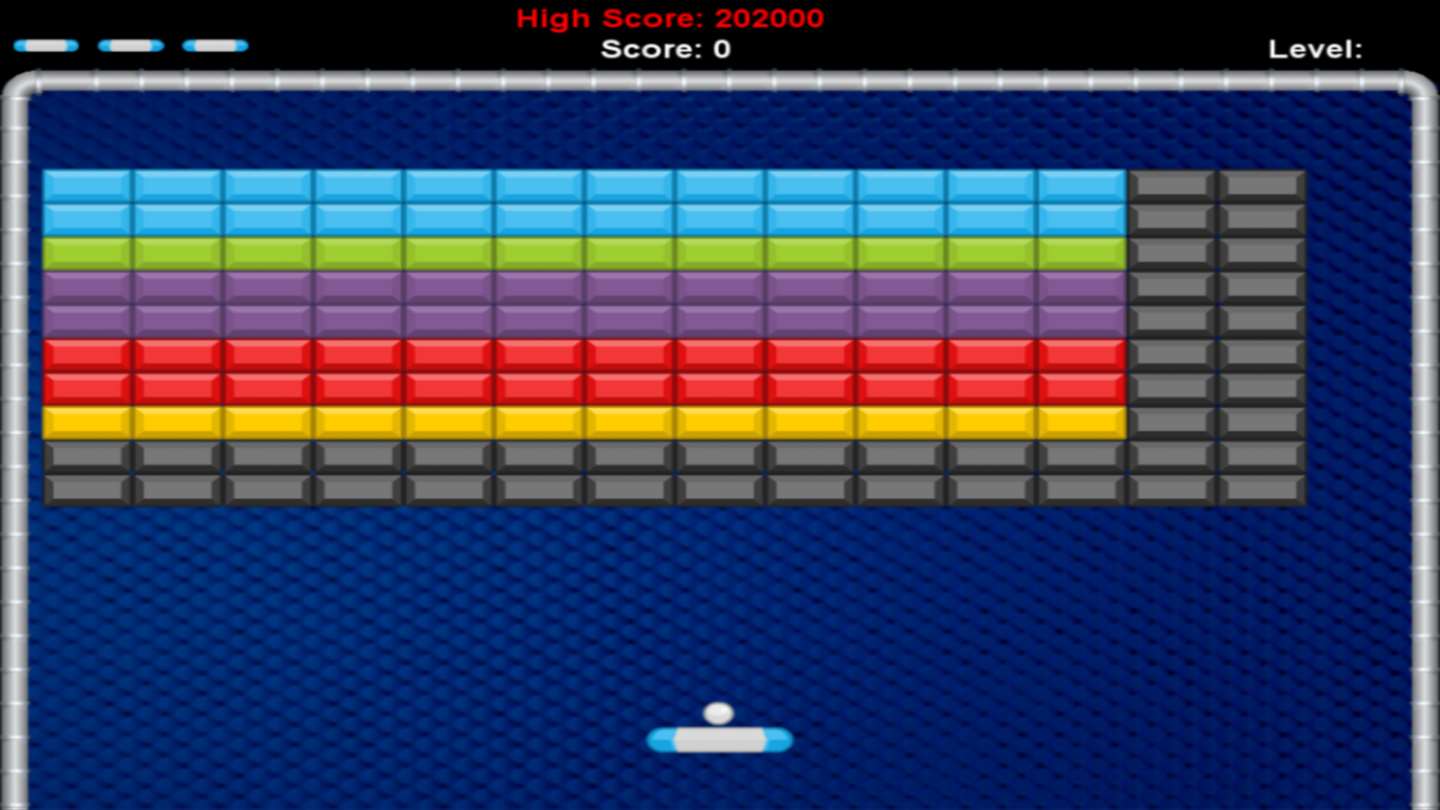The height and width of the screenshot is (810, 1440).
Task: Tap the blue paddle holding the ball
Action: (719, 740)
